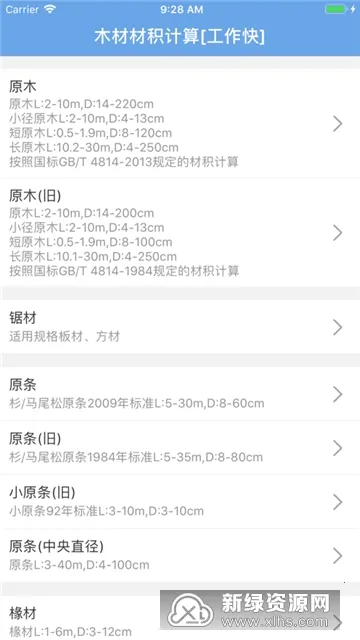Open 原条(中央直径) calculation
The width and height of the screenshot is (360, 640).
pyautogui.click(x=180, y=556)
